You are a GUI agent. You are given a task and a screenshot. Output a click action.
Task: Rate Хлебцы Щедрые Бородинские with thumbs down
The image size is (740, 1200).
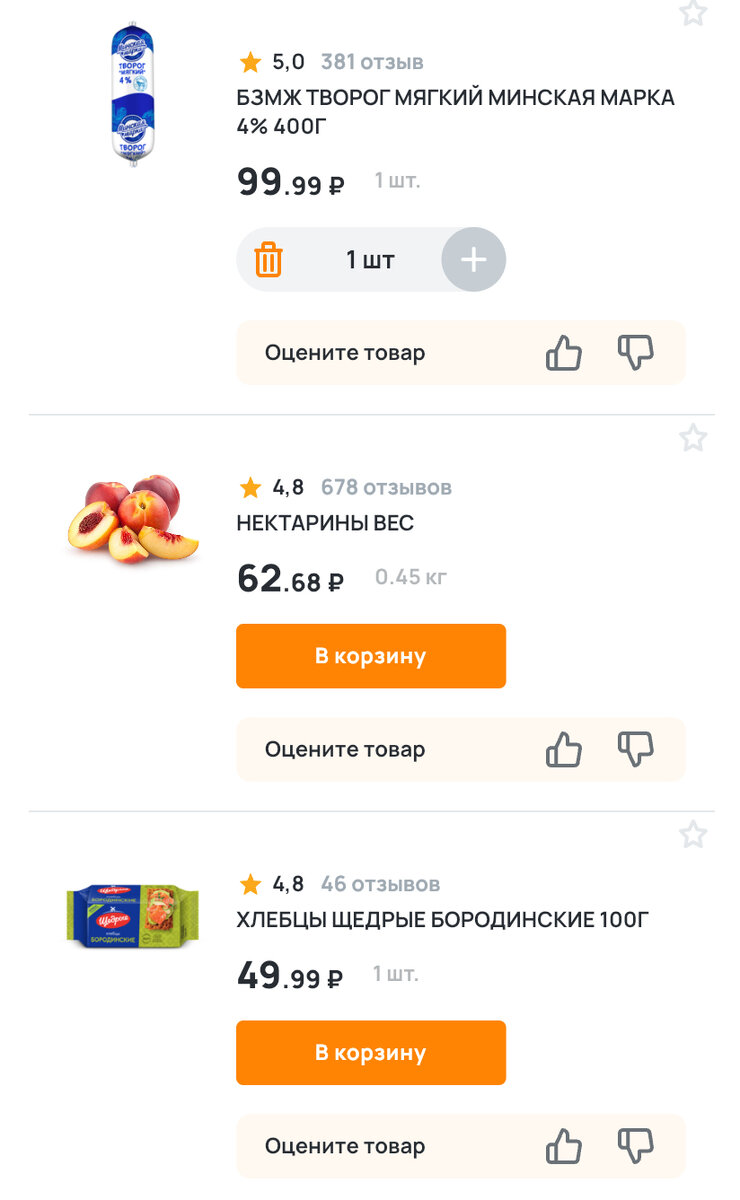click(635, 1146)
